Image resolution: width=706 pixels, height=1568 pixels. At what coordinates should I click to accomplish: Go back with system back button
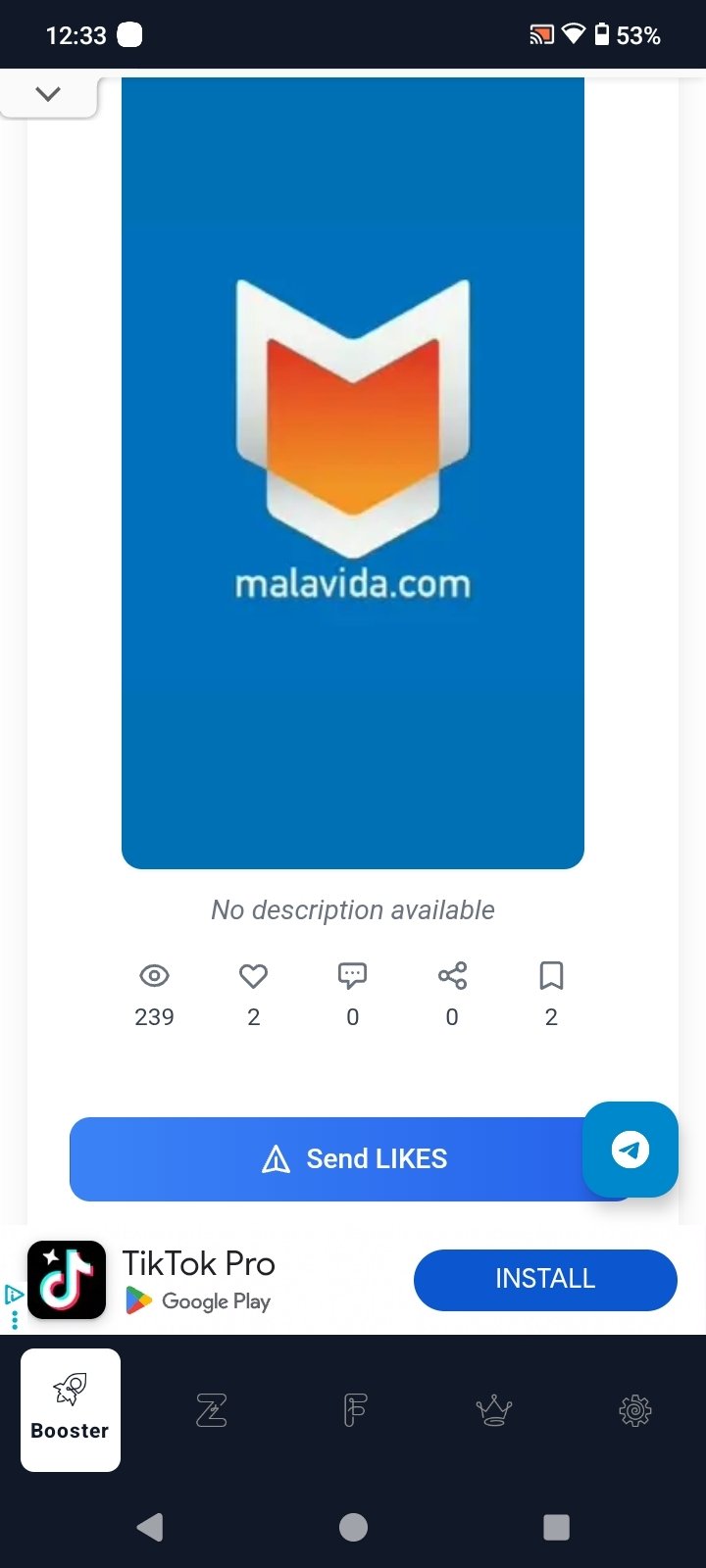(x=150, y=1527)
